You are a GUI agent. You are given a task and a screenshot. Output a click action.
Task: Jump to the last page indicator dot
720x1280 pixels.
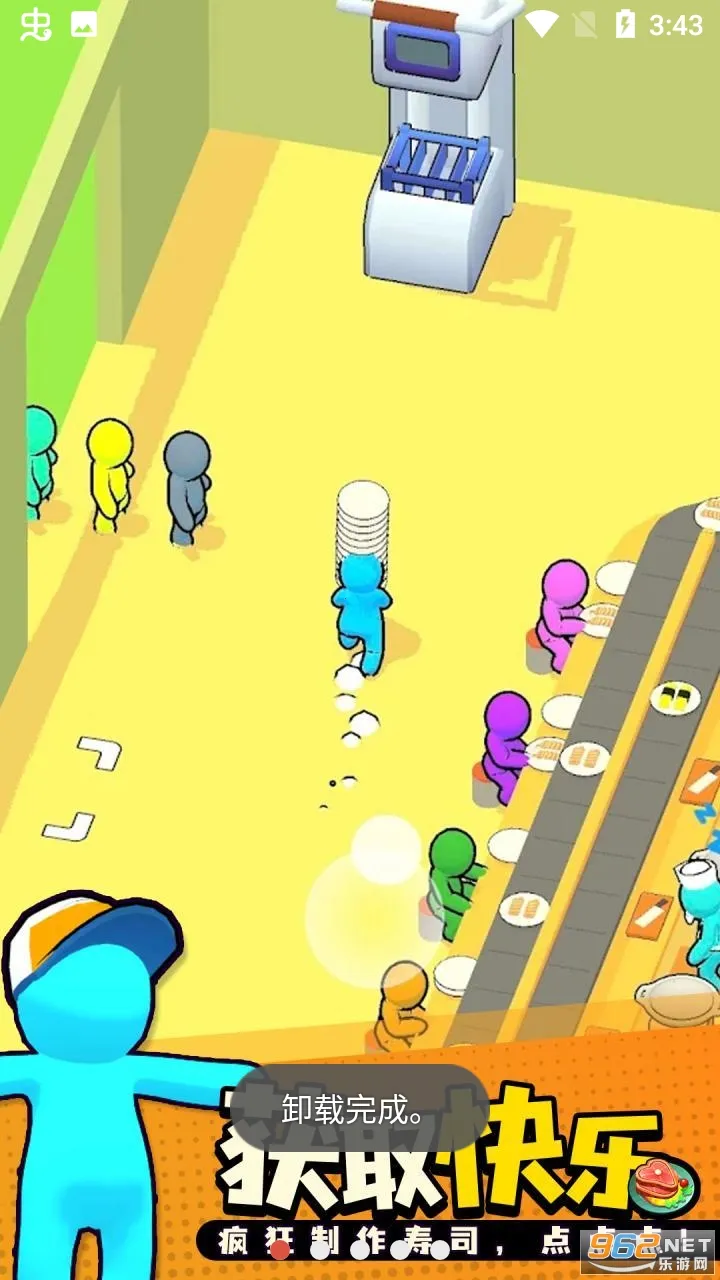440,1250
